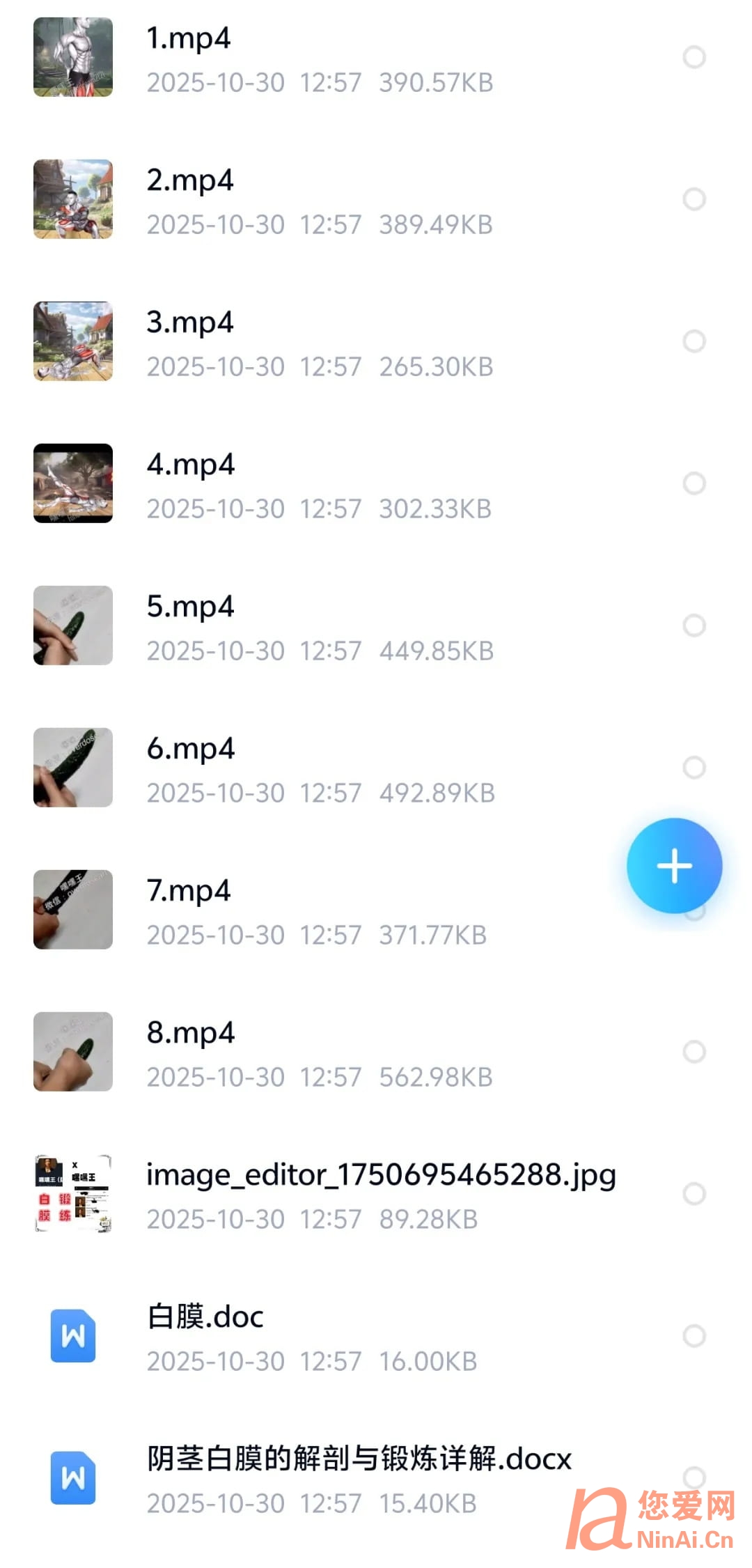Select the circle next to 4.mp4
This screenshot has width=752, height=1568.
point(694,483)
